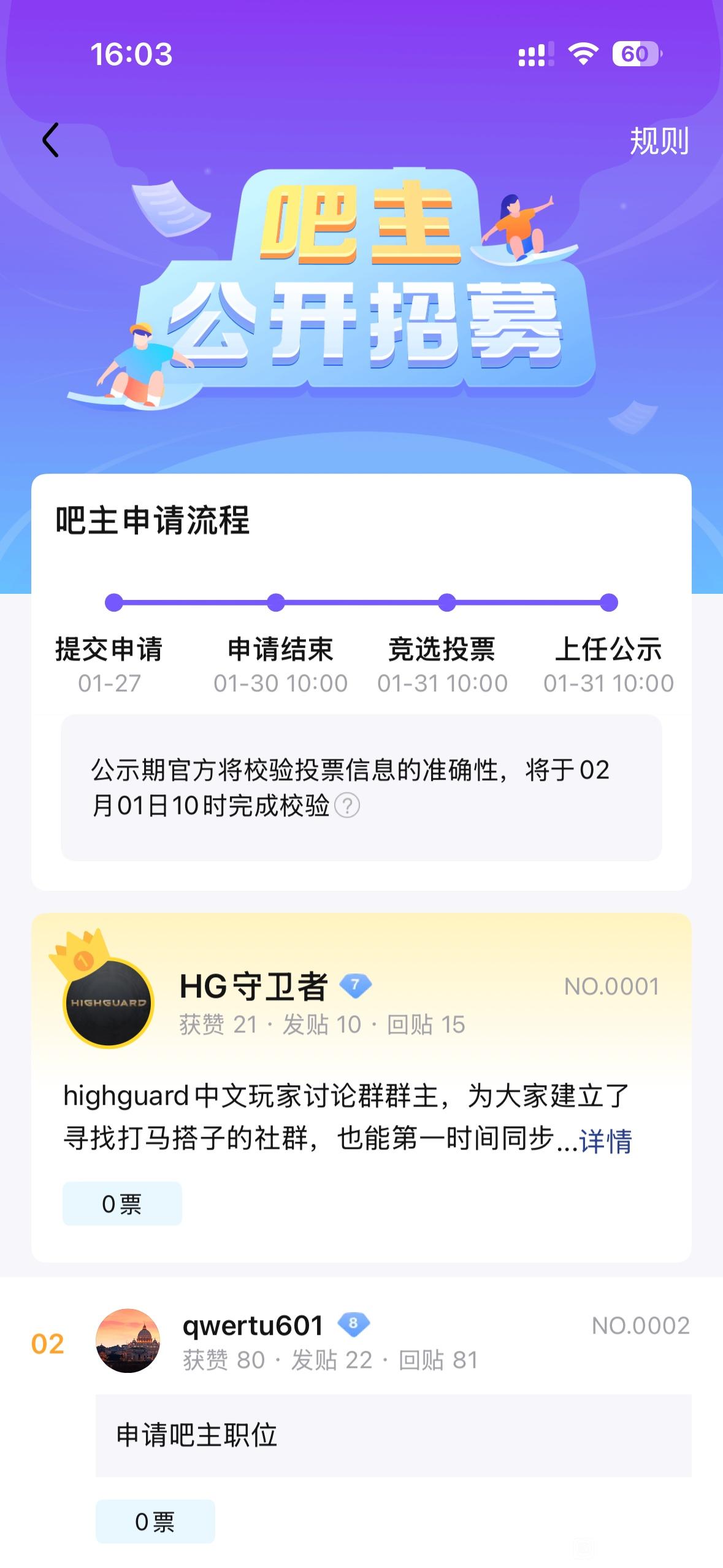Open qwertu601's profile avatar
This screenshot has width=723, height=1568.
click(128, 1341)
